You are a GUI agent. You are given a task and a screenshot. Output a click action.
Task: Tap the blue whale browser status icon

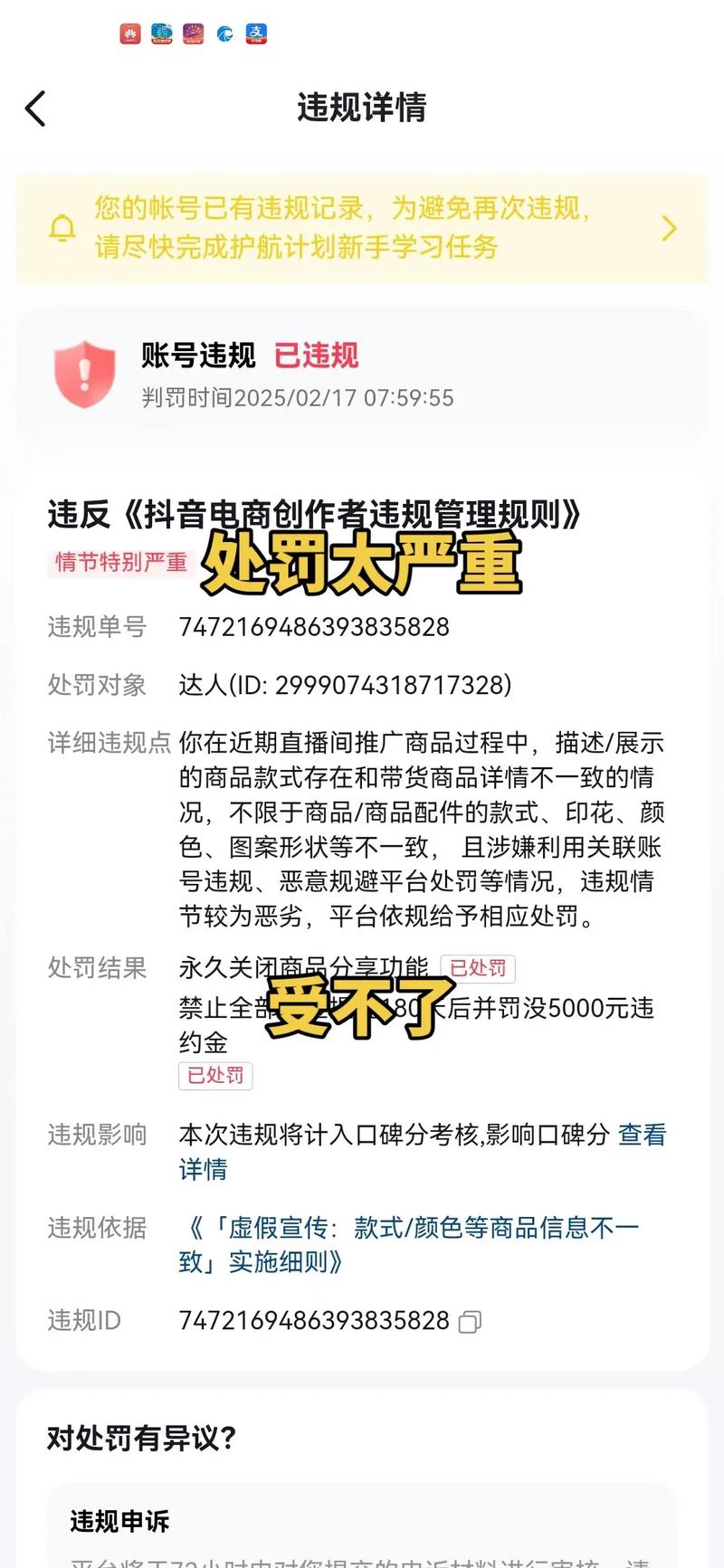coord(224,32)
